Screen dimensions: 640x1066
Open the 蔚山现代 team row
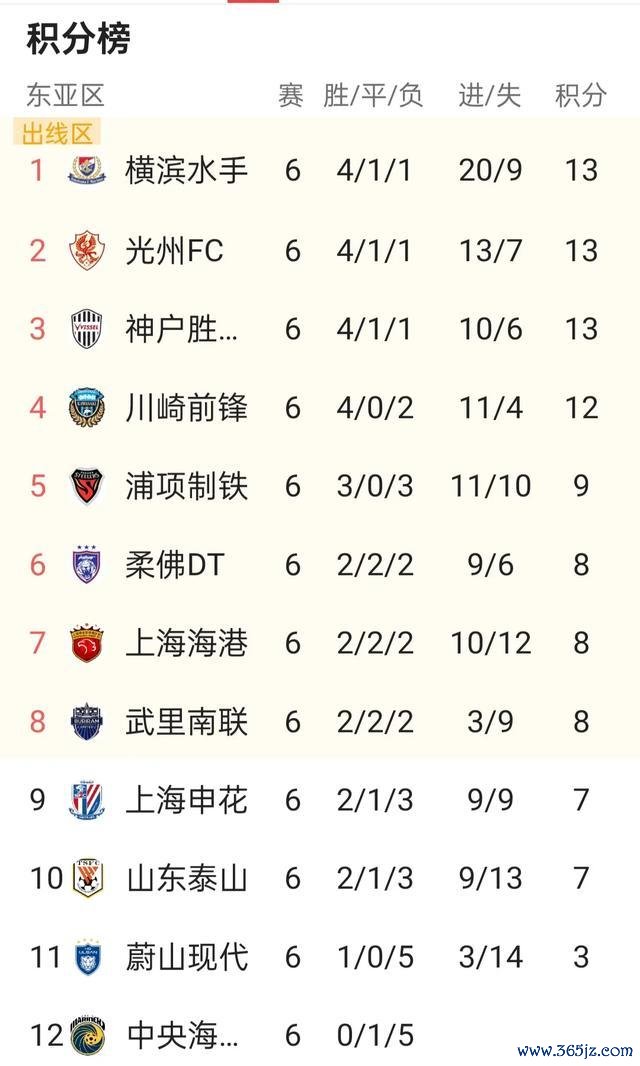pyautogui.click(x=320, y=957)
